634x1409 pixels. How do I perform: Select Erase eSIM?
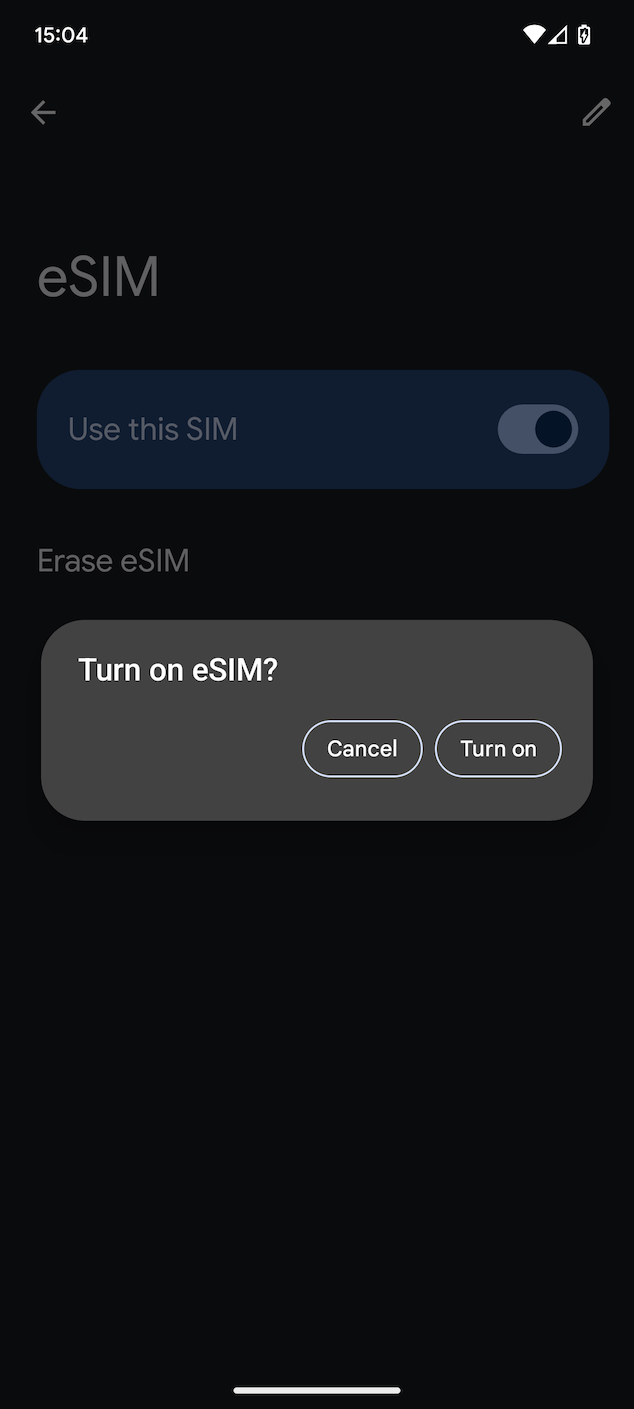113,561
